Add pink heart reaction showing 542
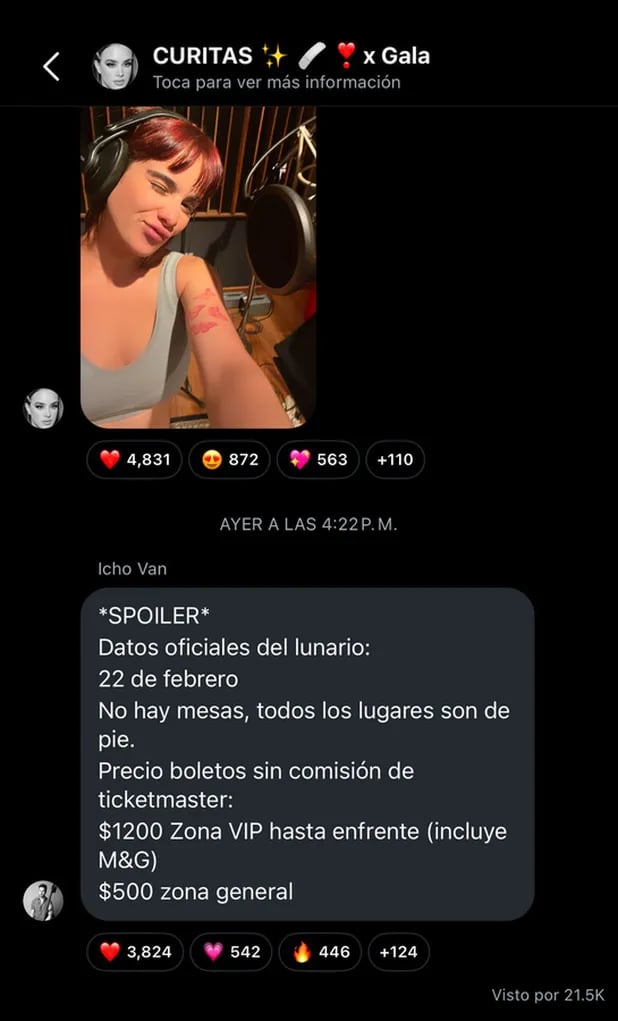 tap(233, 952)
